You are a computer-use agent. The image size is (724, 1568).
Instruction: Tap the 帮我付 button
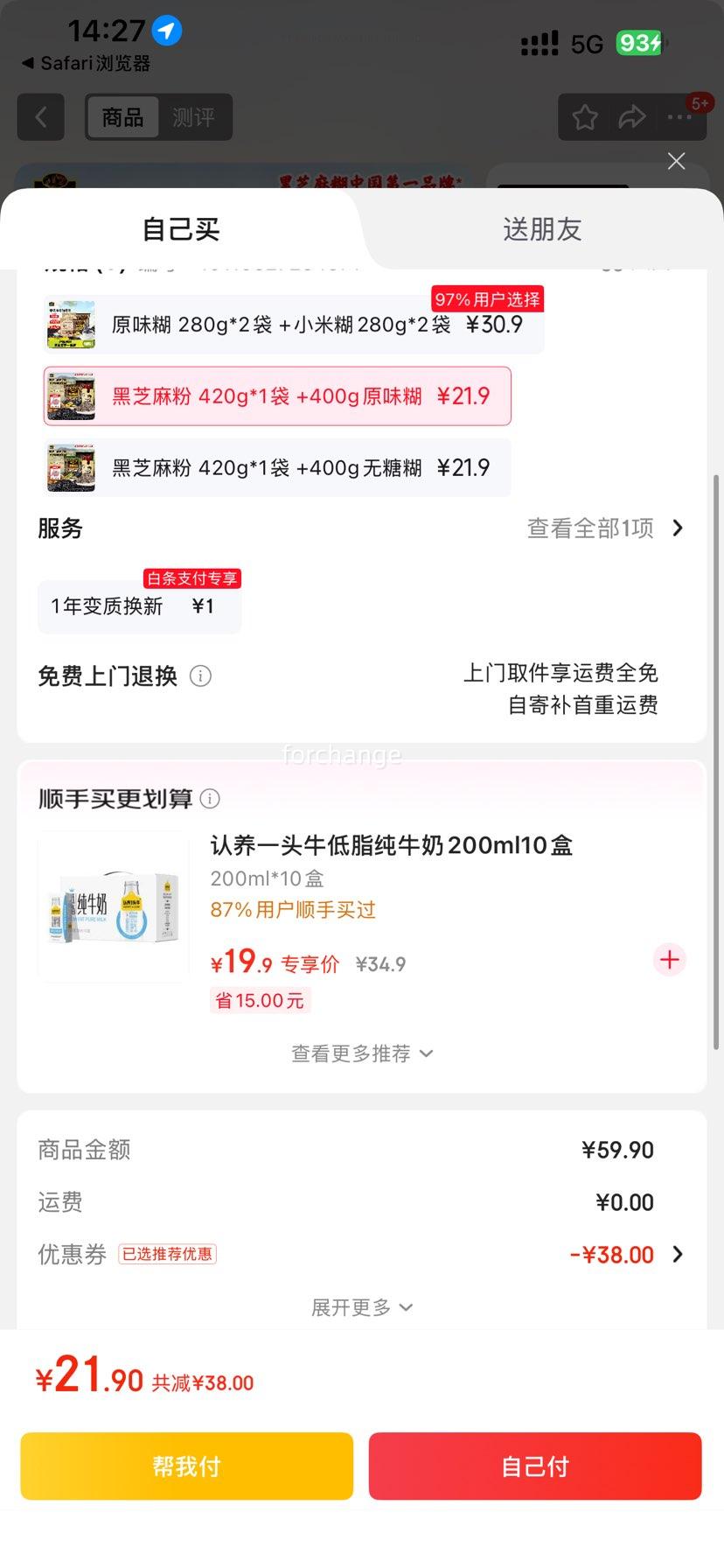point(185,1466)
